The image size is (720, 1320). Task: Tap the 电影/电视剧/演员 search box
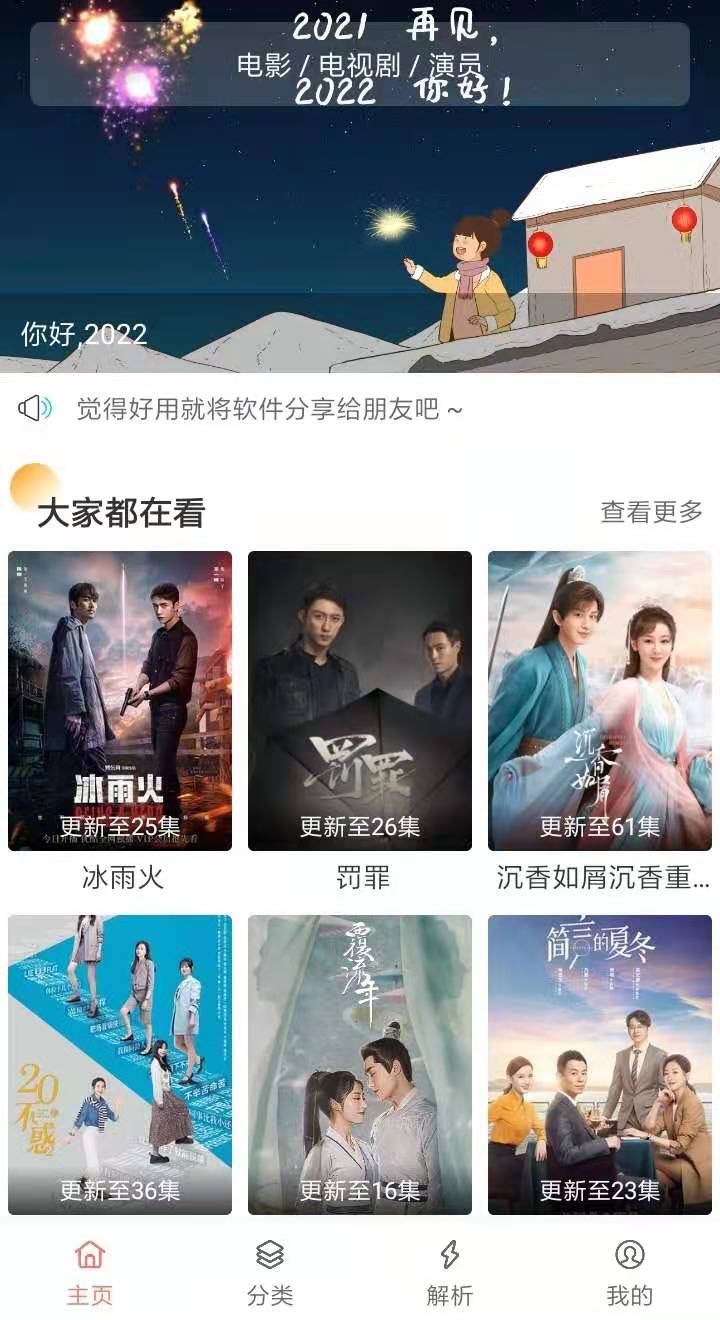click(359, 65)
